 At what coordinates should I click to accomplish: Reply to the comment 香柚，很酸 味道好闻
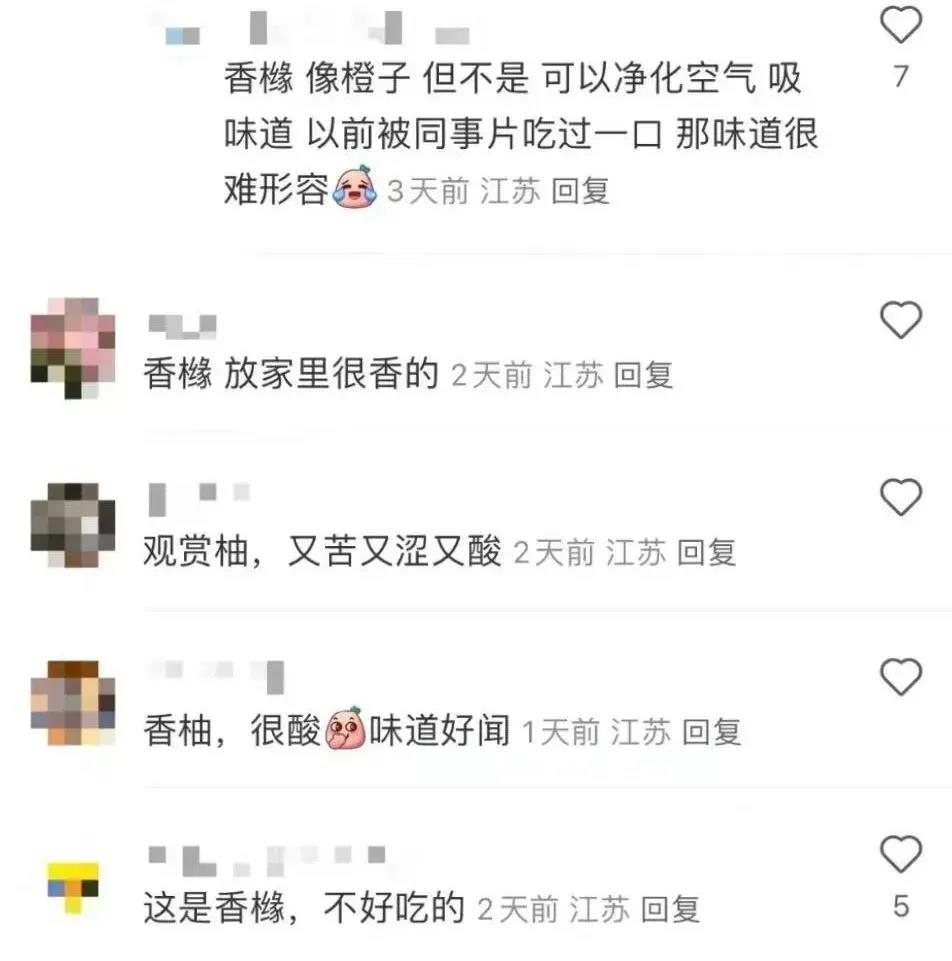(x=711, y=732)
